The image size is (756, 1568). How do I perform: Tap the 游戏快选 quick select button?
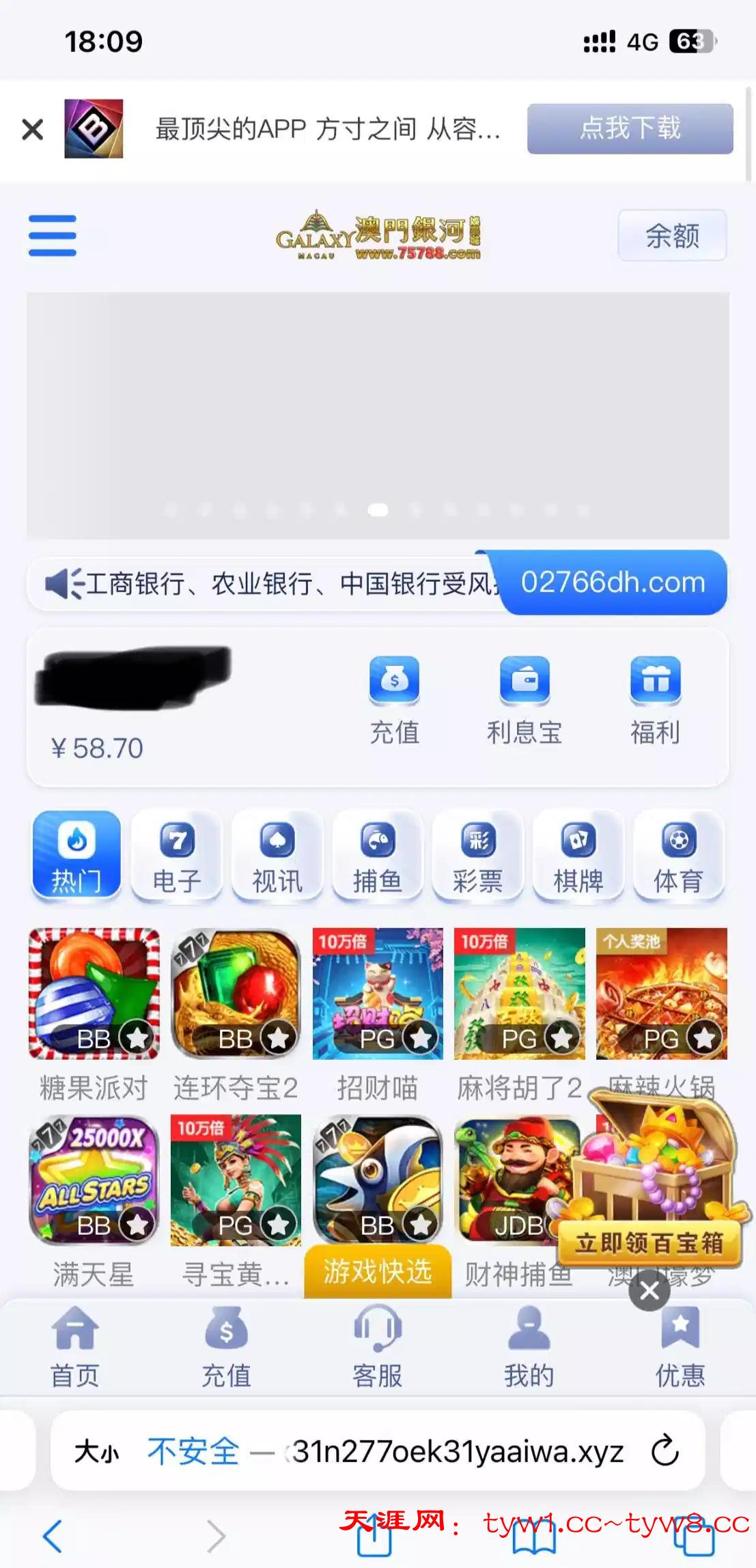378,1272
